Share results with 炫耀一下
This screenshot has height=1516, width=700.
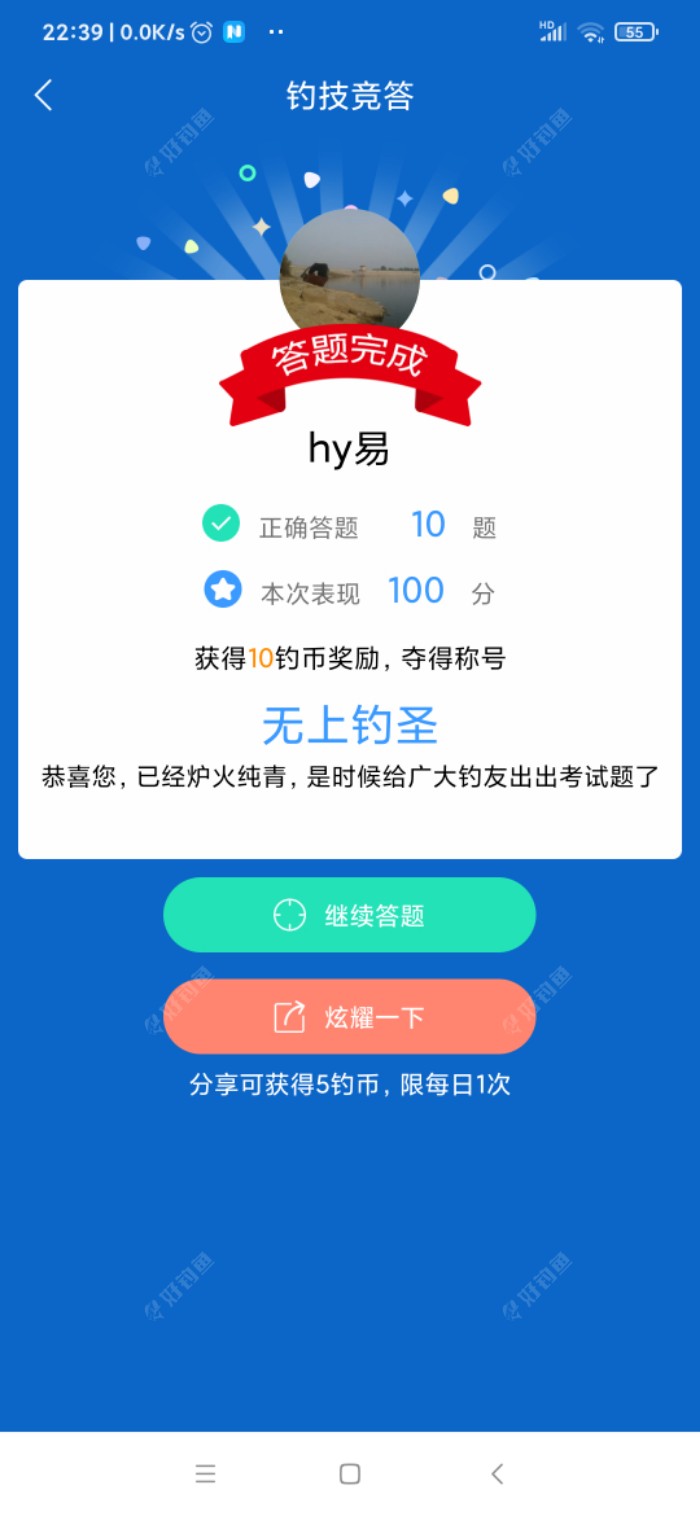coord(349,1017)
